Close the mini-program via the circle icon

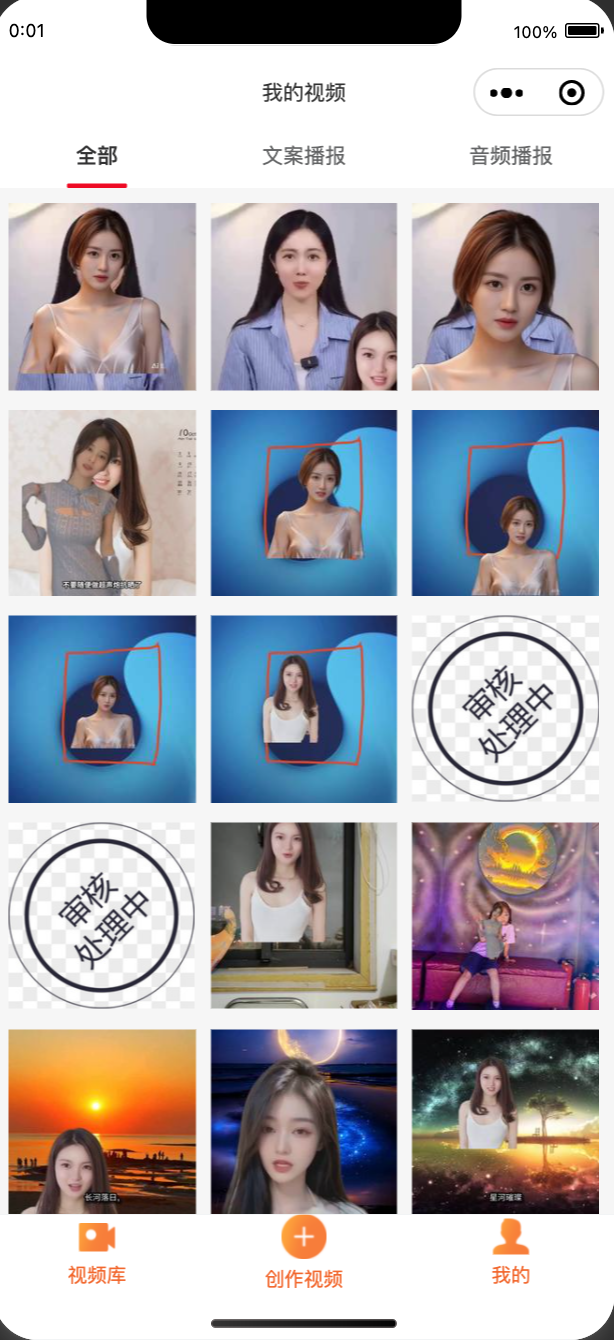[x=571, y=93]
